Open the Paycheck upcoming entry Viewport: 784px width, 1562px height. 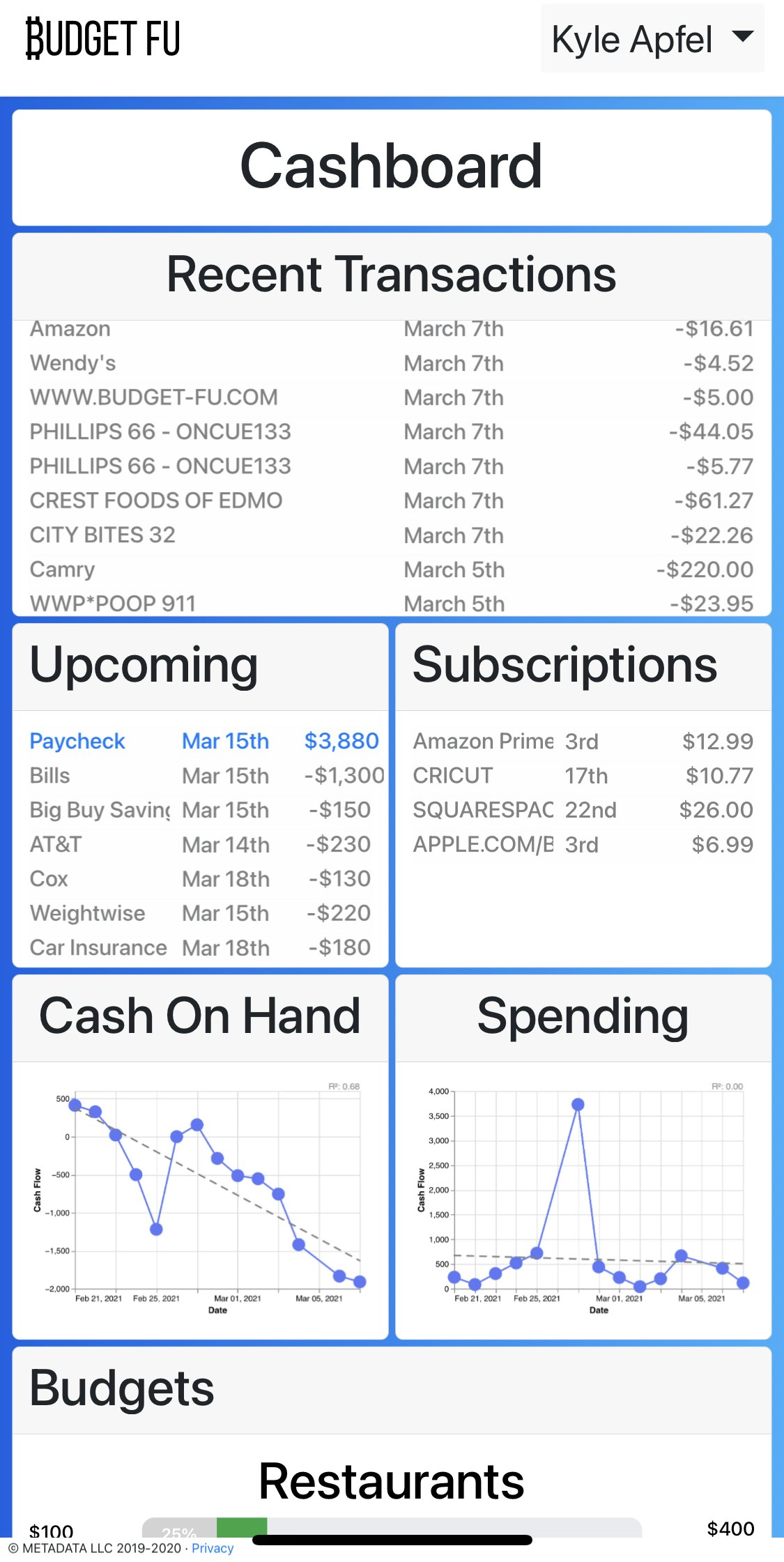click(77, 741)
